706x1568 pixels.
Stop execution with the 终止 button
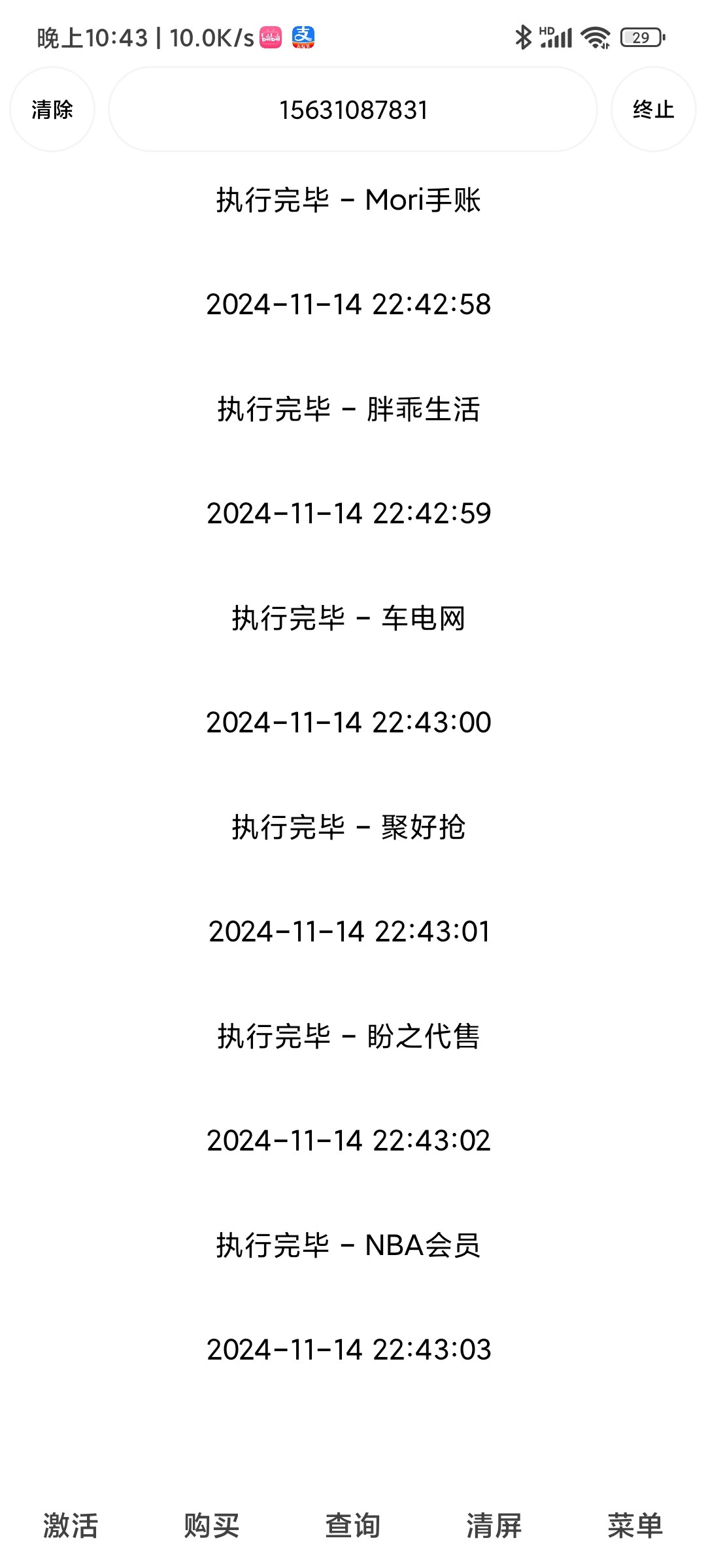click(654, 110)
